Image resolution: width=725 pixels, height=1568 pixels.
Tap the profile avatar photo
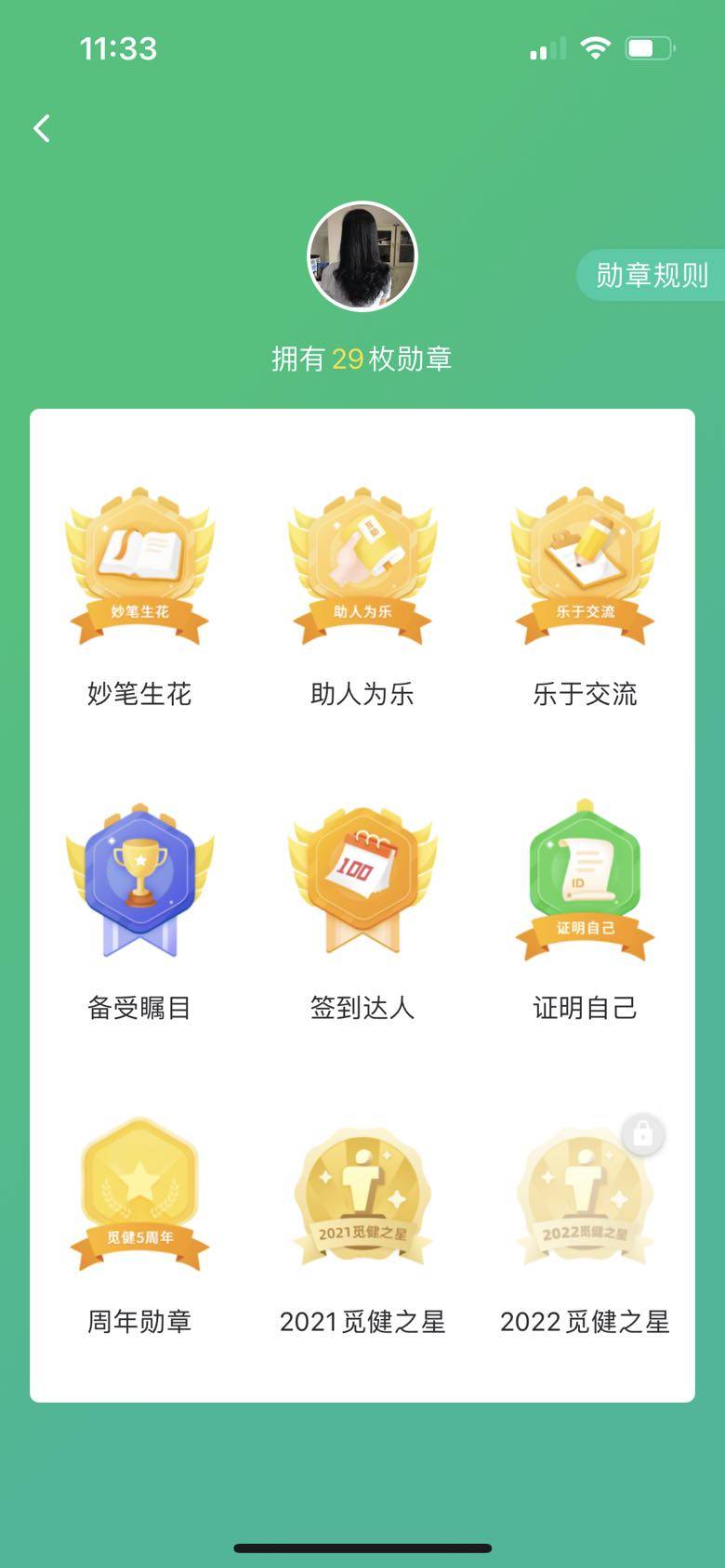pyautogui.click(x=362, y=256)
